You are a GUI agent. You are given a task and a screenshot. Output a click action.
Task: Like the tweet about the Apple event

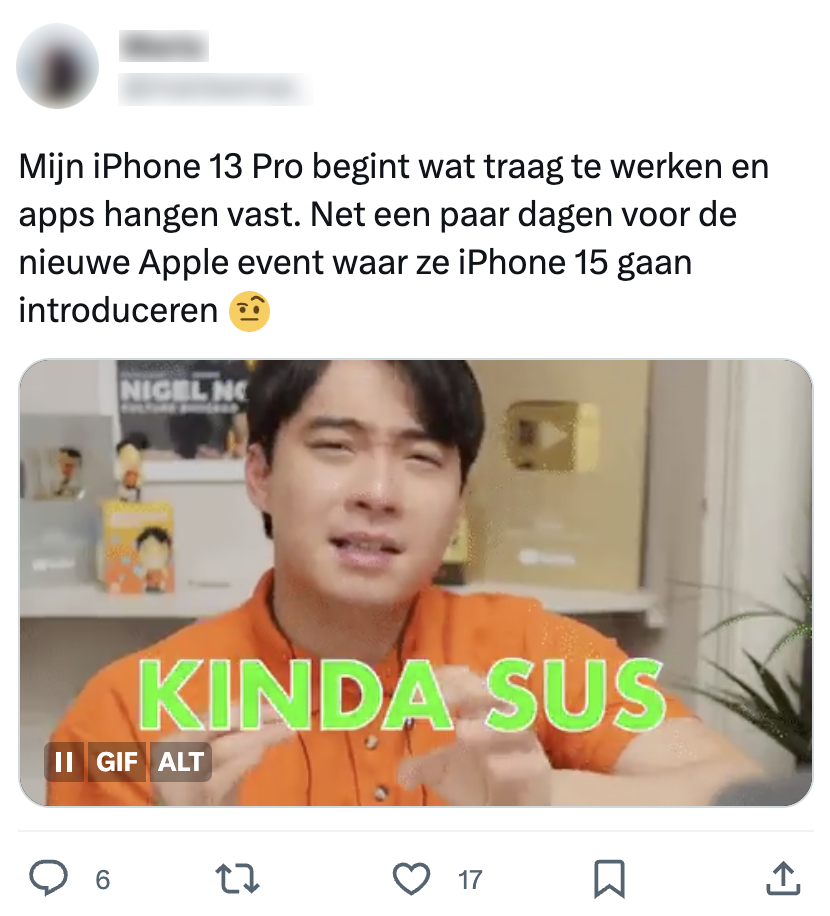[411, 879]
